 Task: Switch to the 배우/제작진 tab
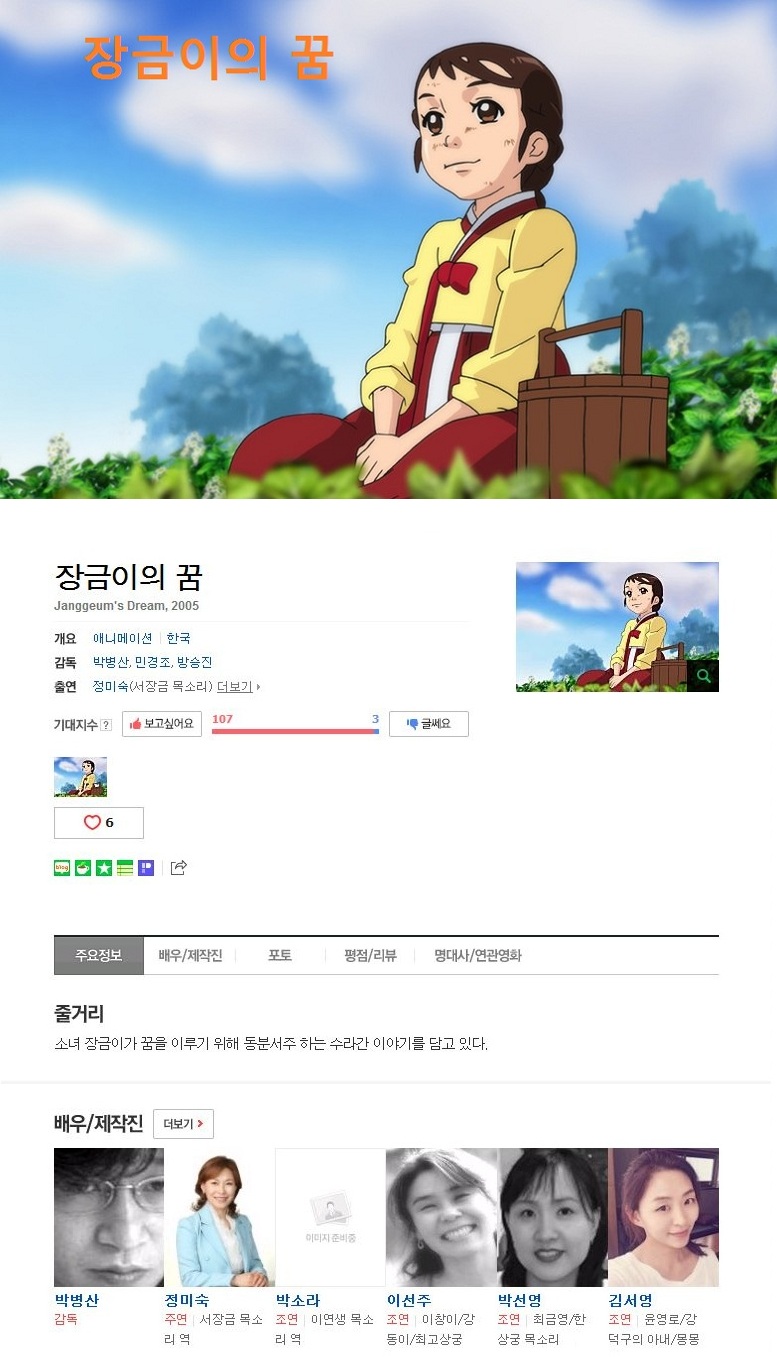(190, 956)
